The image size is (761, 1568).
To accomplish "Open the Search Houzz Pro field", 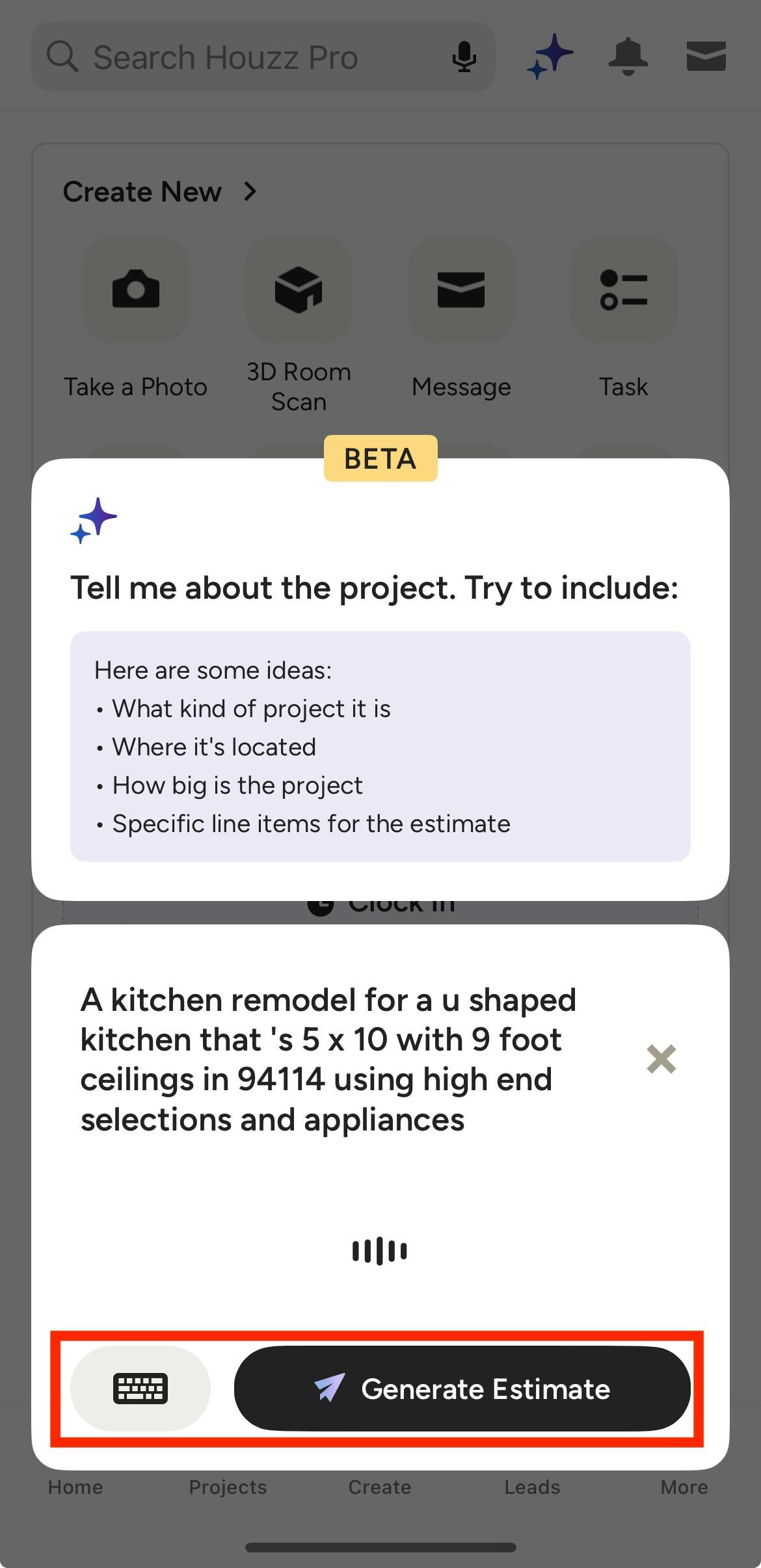I will pyautogui.click(x=247, y=57).
